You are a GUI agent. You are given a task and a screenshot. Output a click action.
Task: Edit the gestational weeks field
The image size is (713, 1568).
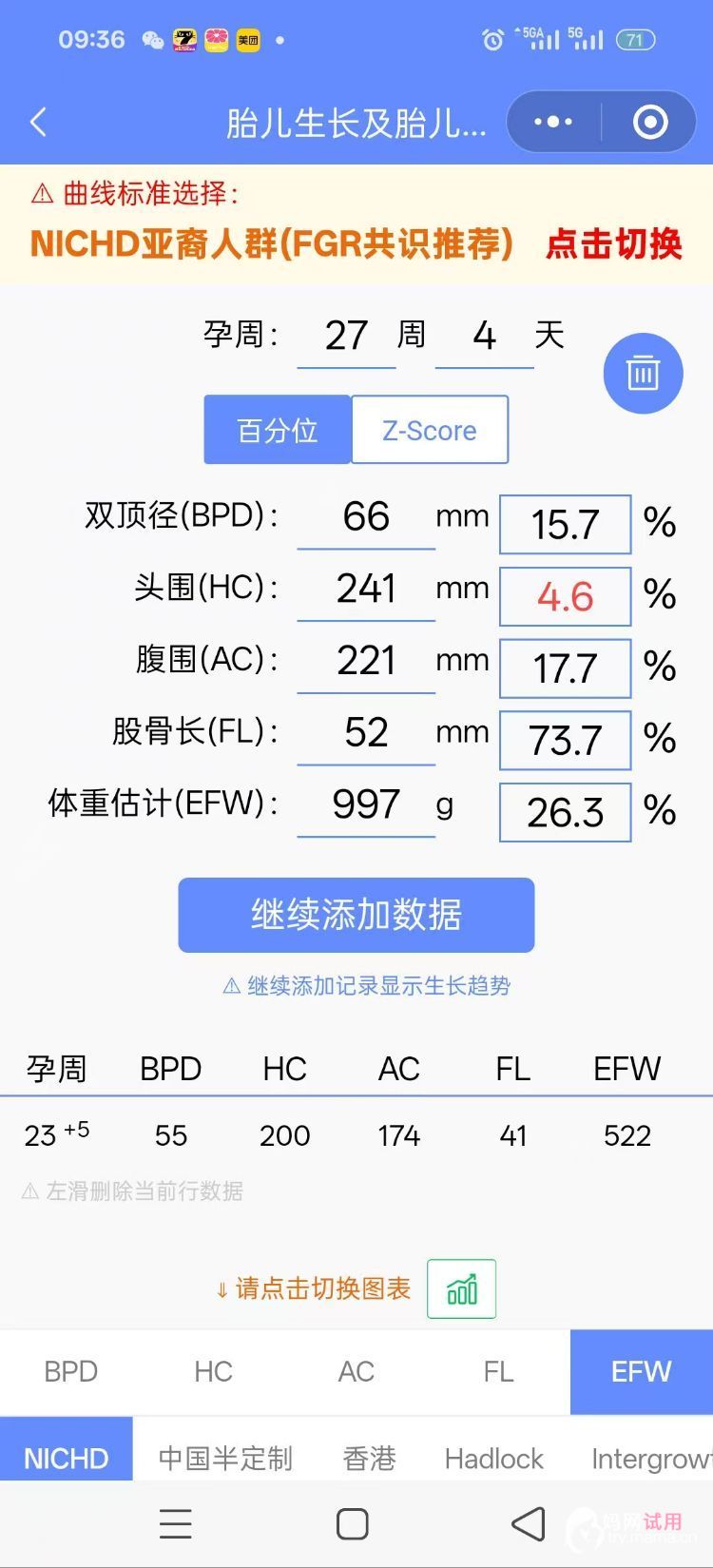(x=346, y=337)
